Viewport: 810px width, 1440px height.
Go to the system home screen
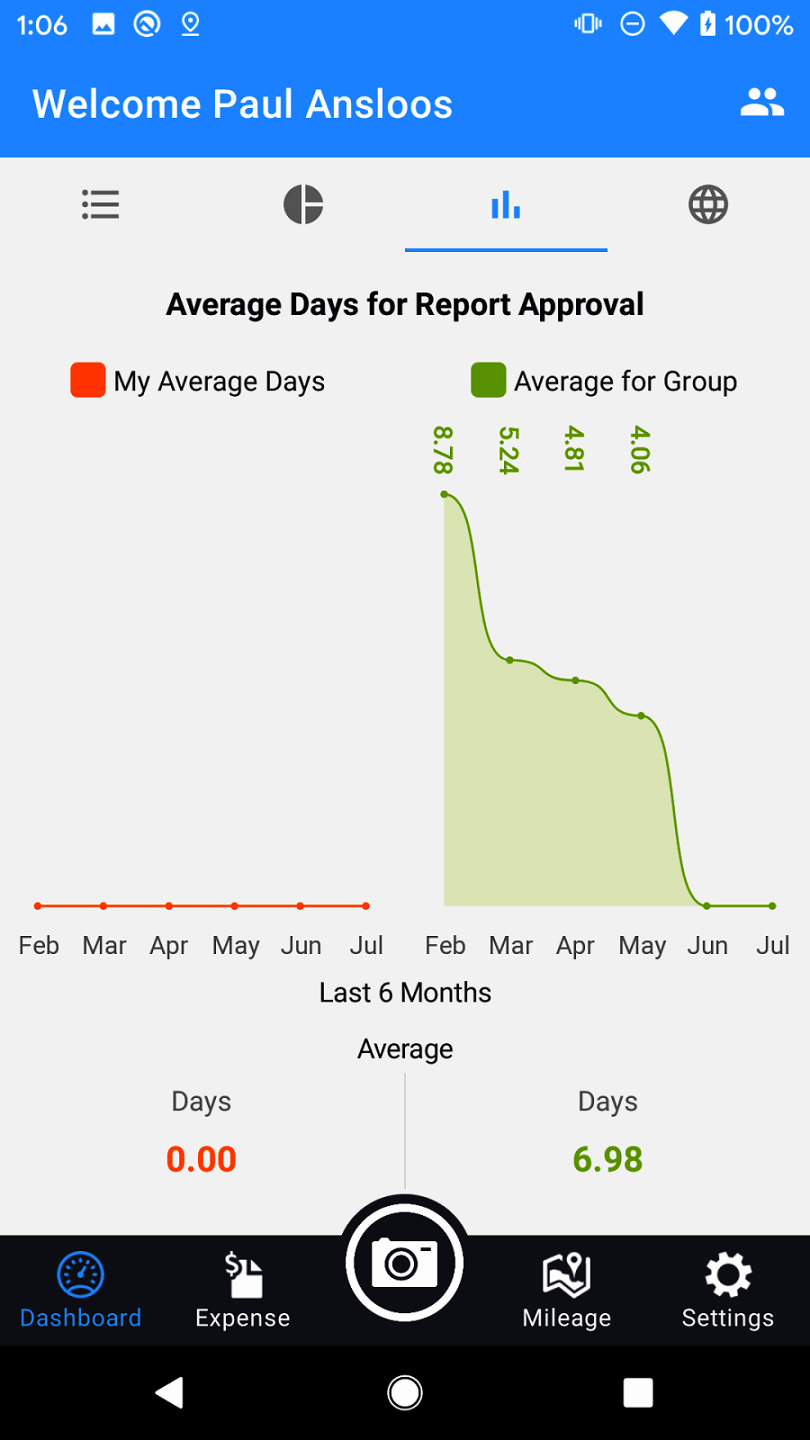[x=405, y=1392]
